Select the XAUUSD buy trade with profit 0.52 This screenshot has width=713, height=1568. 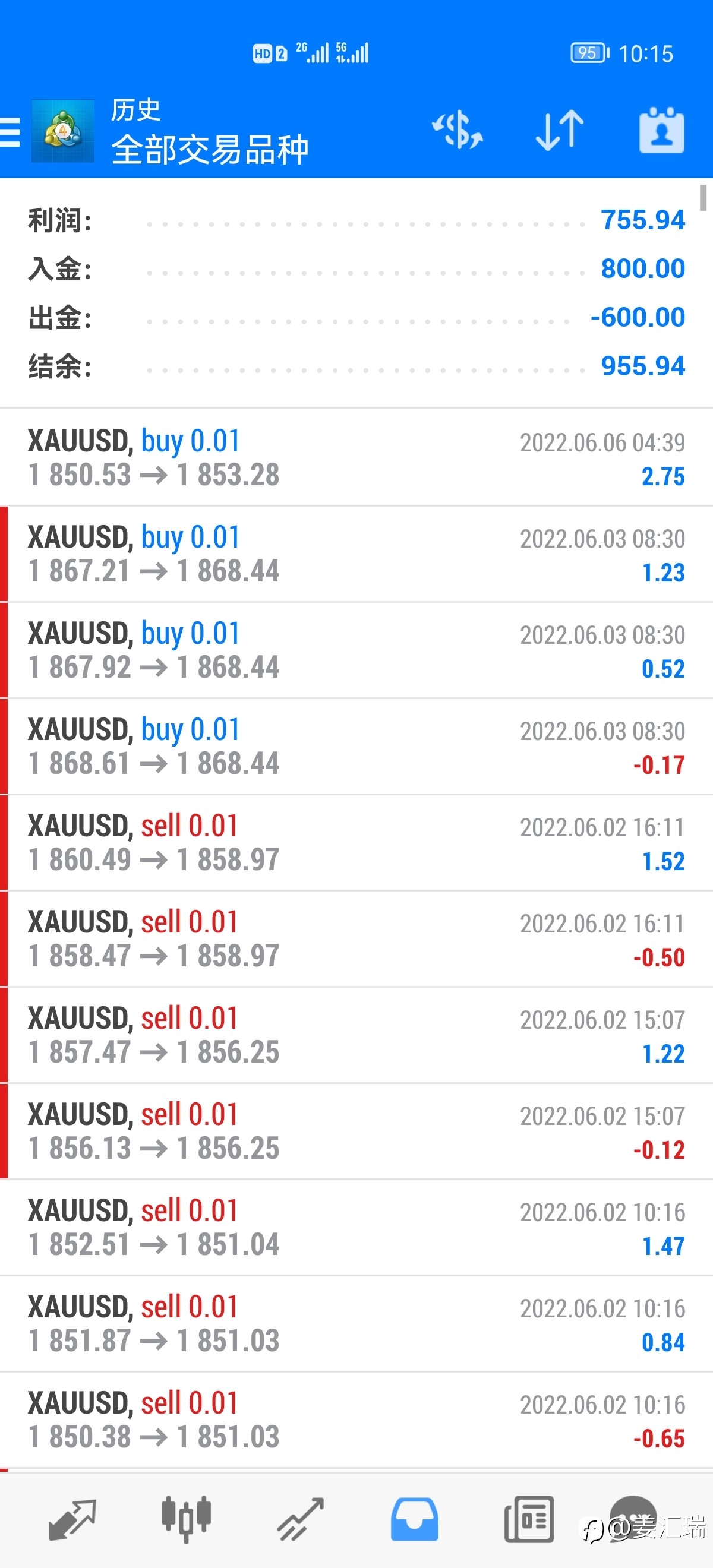pos(356,650)
